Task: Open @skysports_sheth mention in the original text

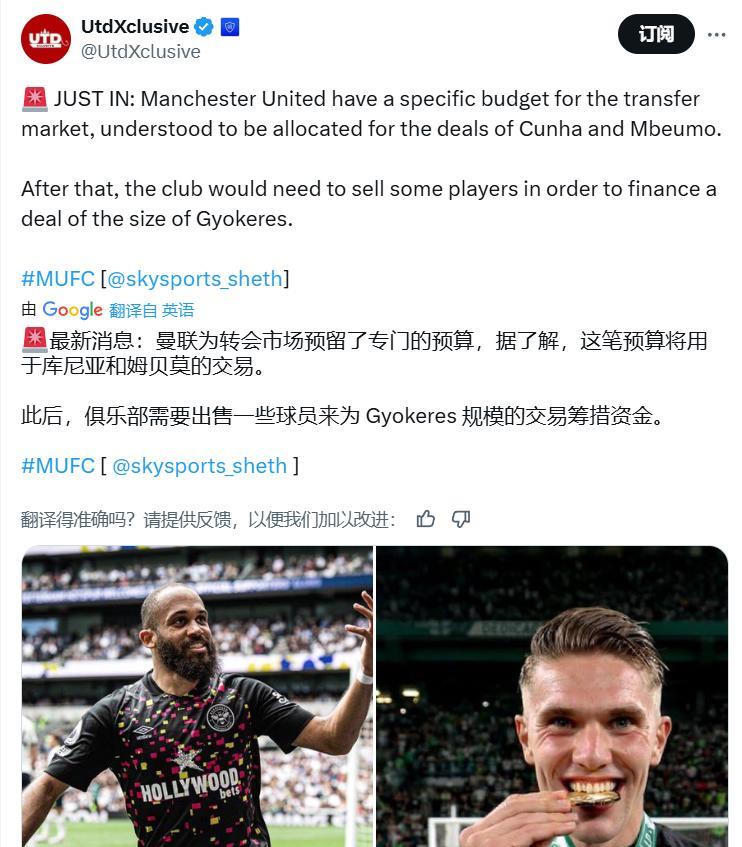Action: tap(196, 278)
